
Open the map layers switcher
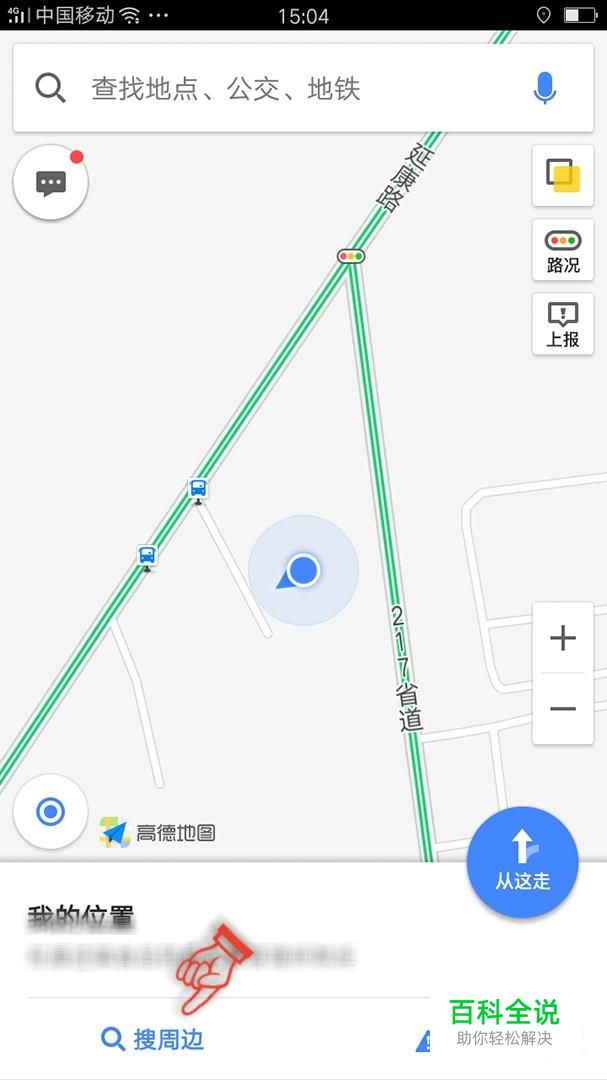pyautogui.click(x=563, y=176)
